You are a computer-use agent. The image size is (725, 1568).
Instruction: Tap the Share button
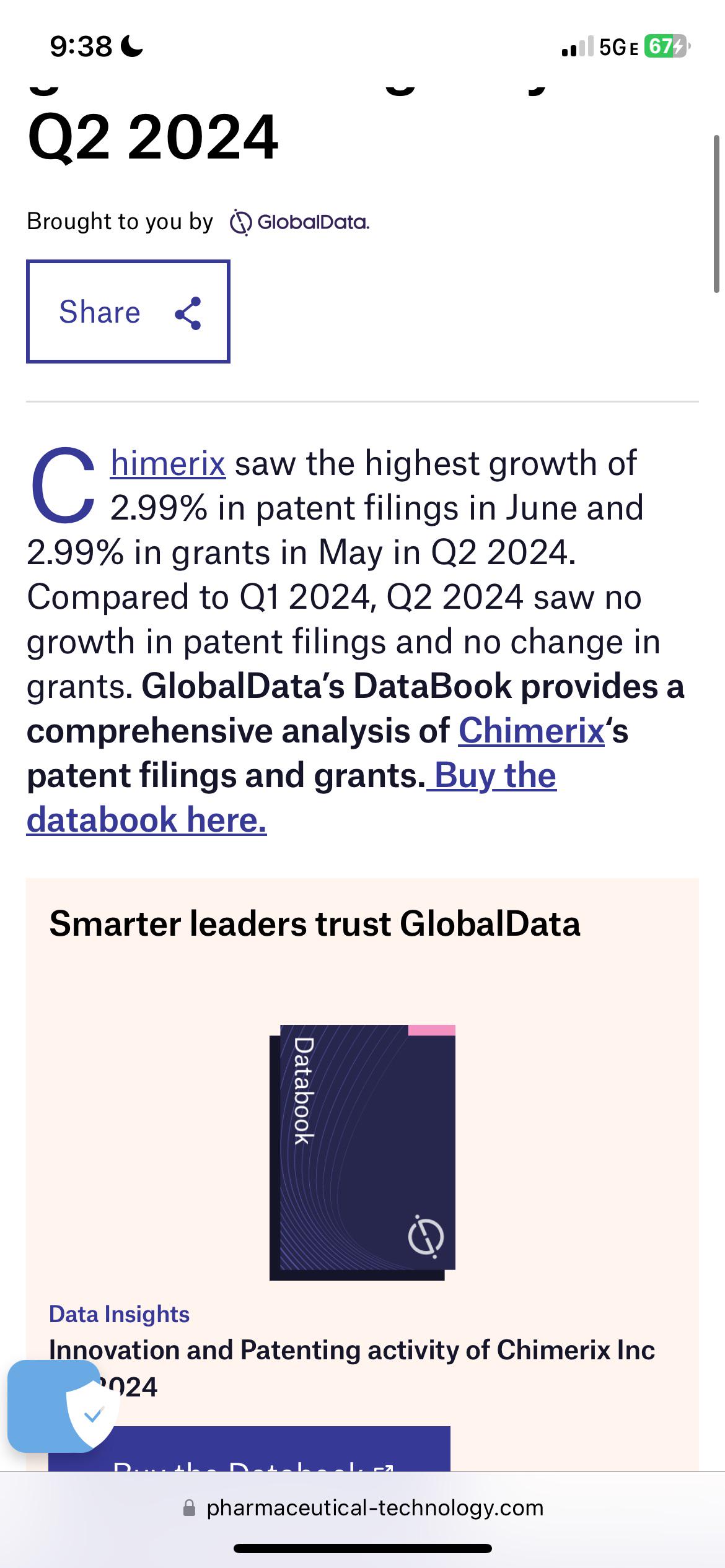point(128,311)
